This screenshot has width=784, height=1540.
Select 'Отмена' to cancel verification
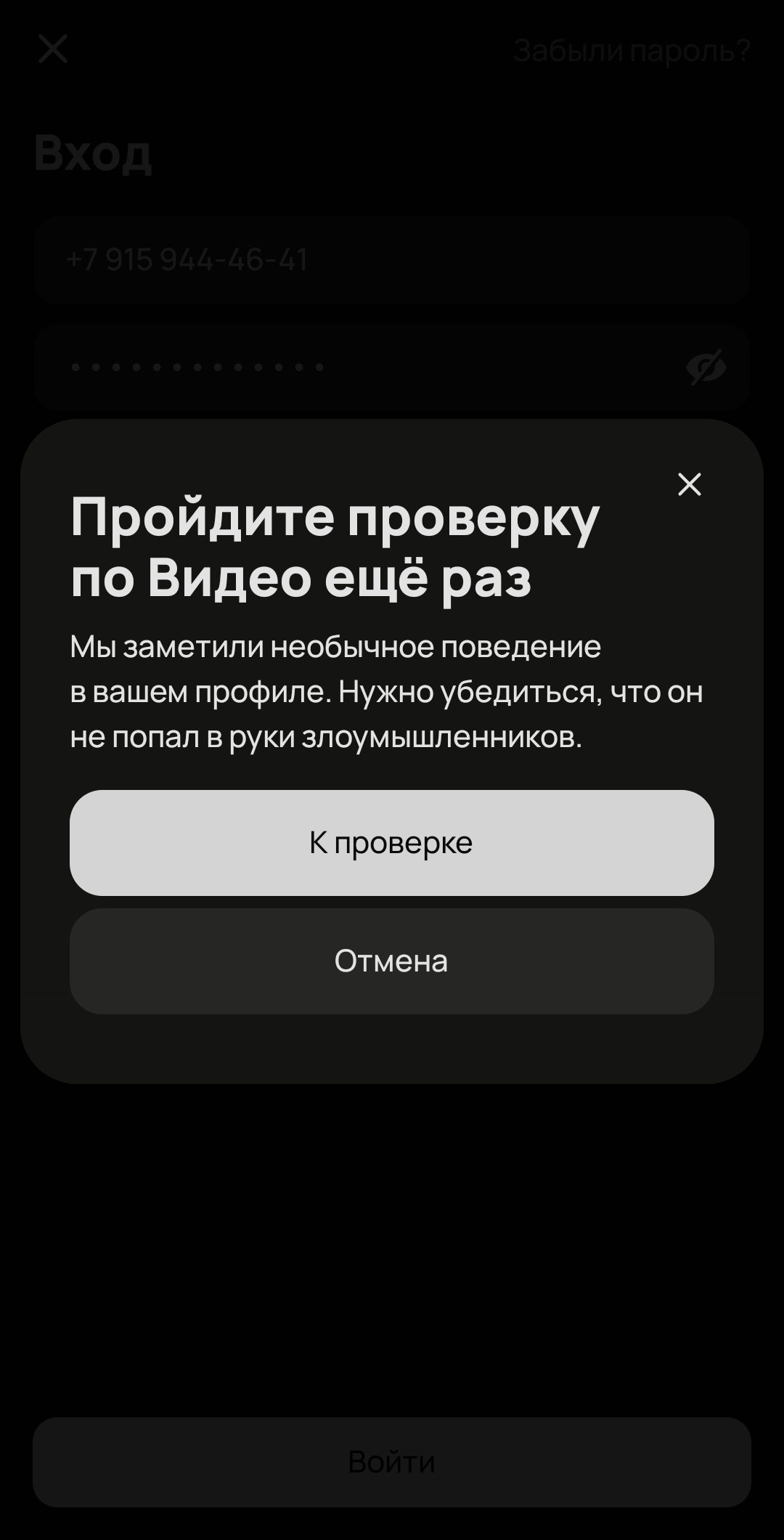pyautogui.click(x=391, y=961)
